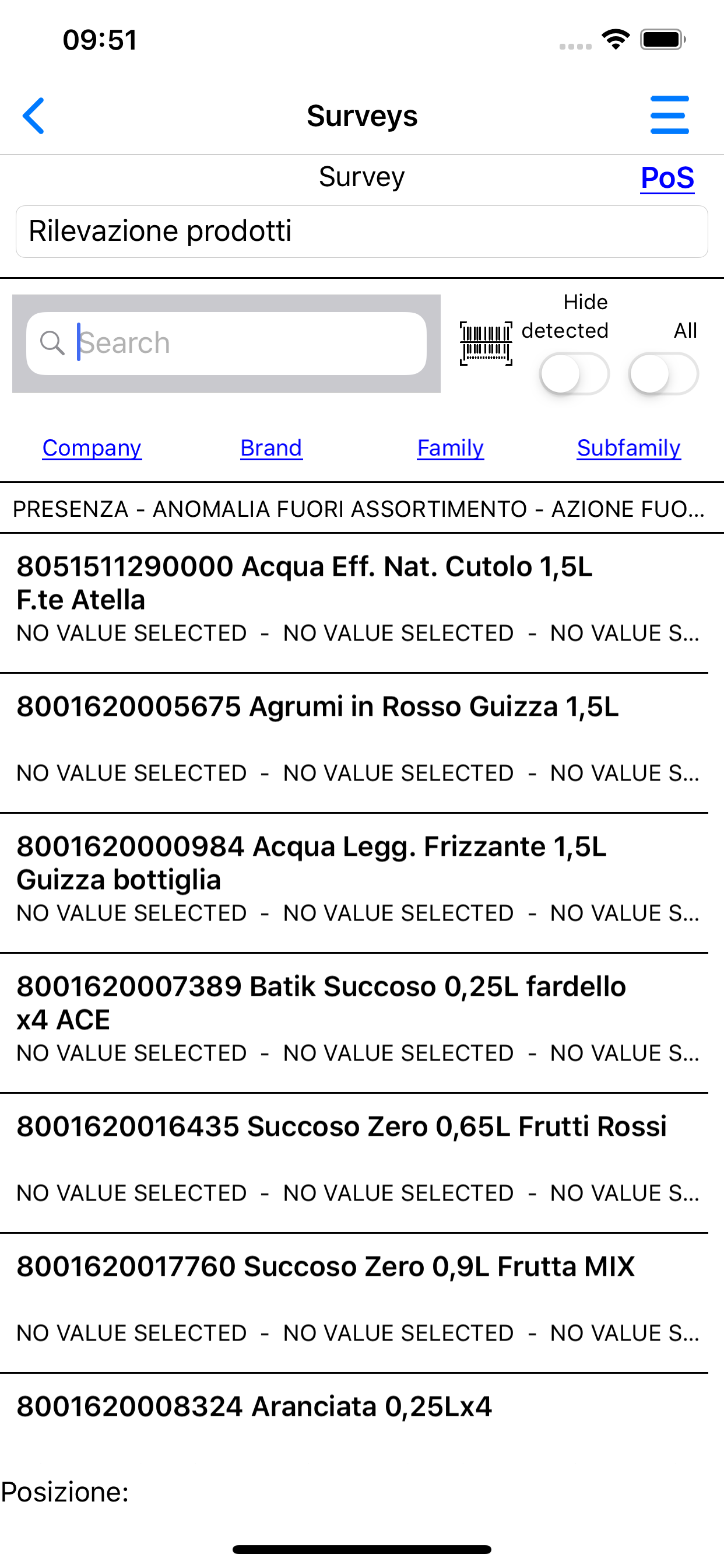
Task: Open the hamburger menu
Action: (669, 115)
